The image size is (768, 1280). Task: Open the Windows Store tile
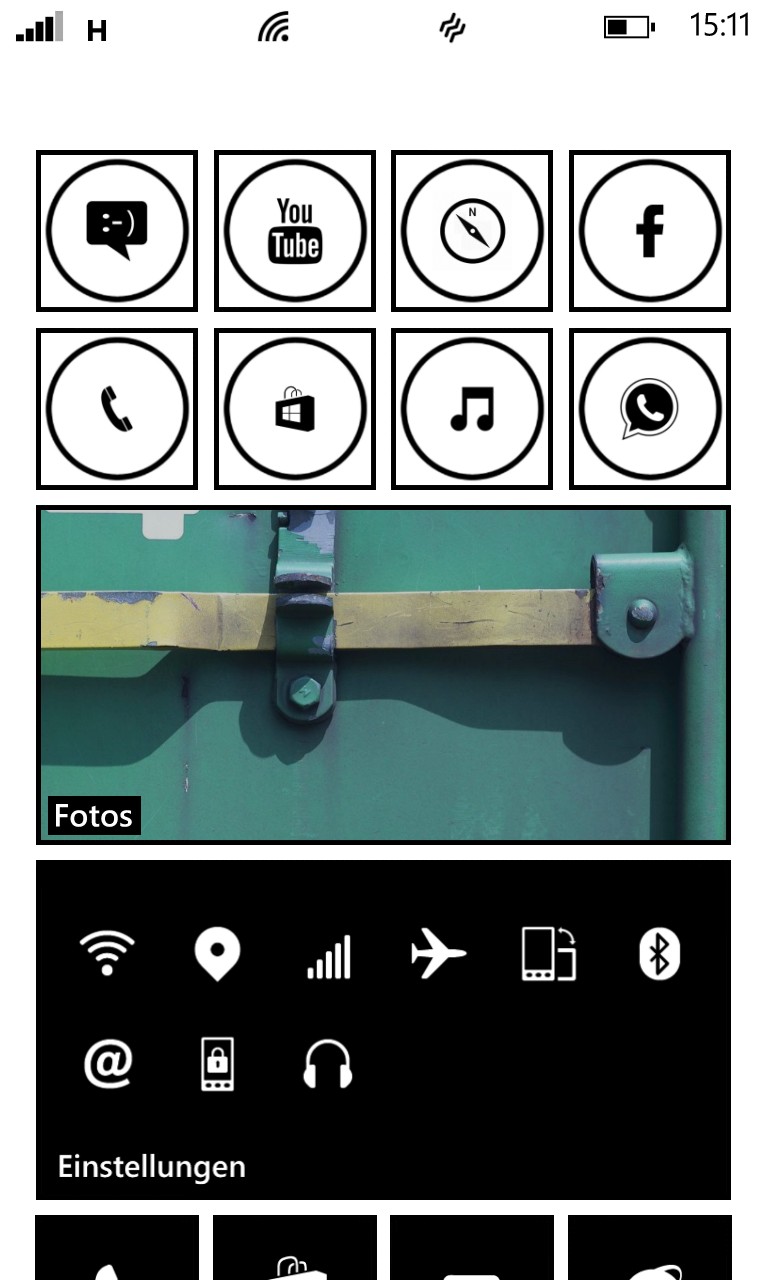(295, 409)
